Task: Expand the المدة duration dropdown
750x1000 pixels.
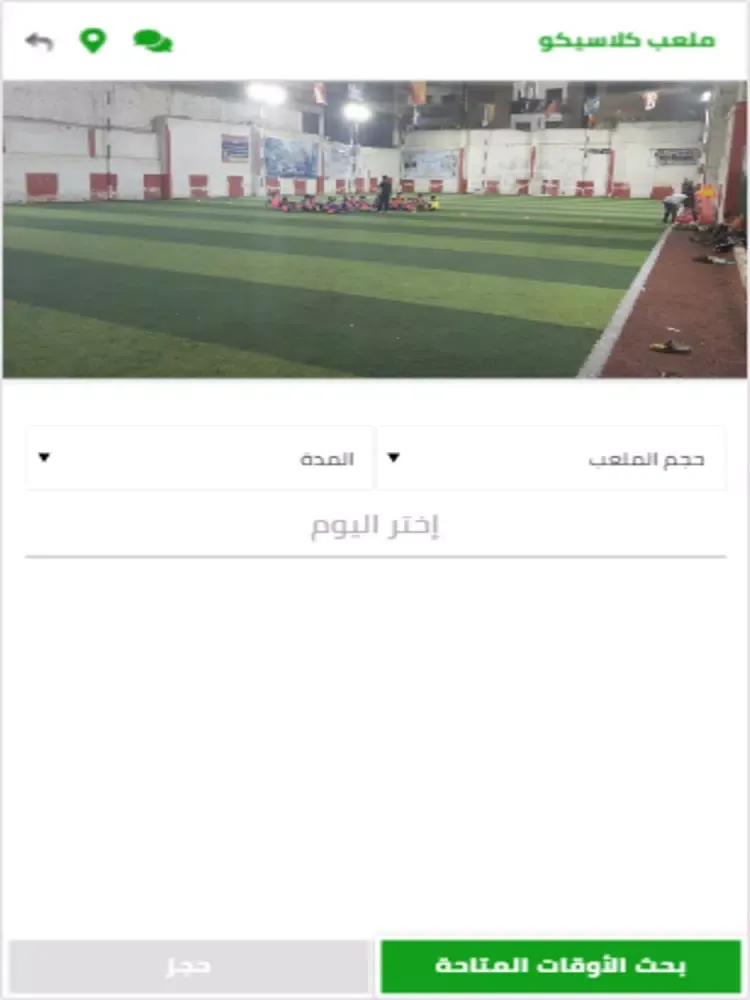Action: pos(199,459)
